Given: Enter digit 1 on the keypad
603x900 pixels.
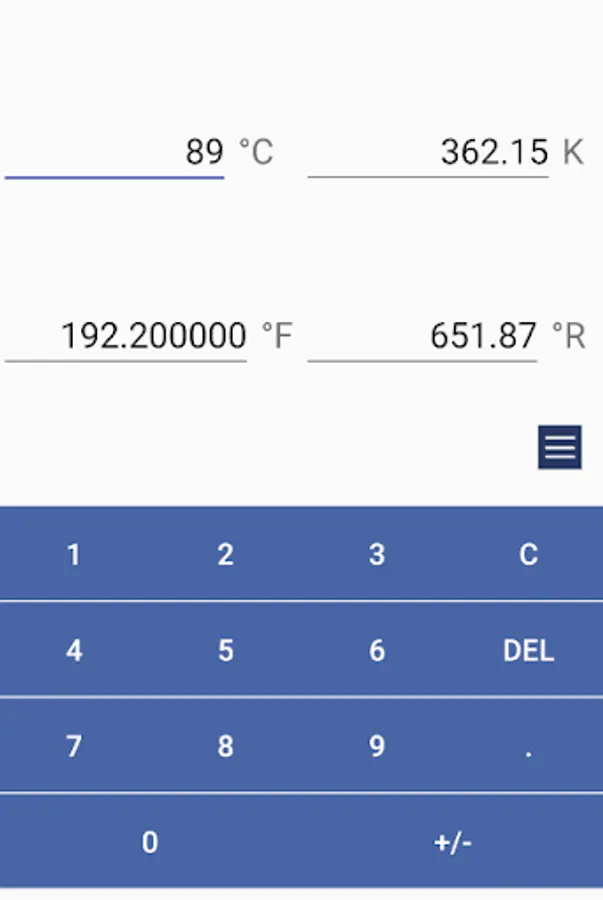Looking at the screenshot, I should [x=74, y=554].
